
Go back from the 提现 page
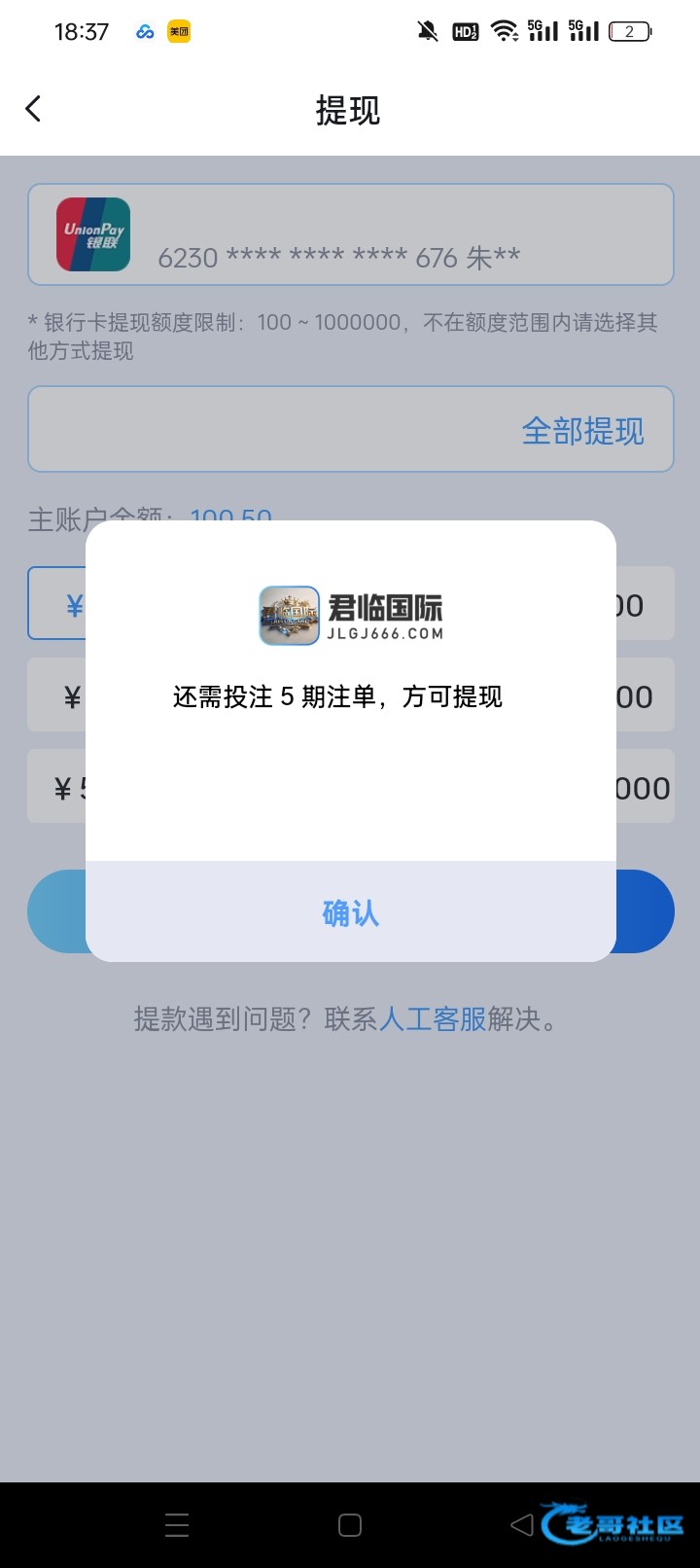[34, 109]
